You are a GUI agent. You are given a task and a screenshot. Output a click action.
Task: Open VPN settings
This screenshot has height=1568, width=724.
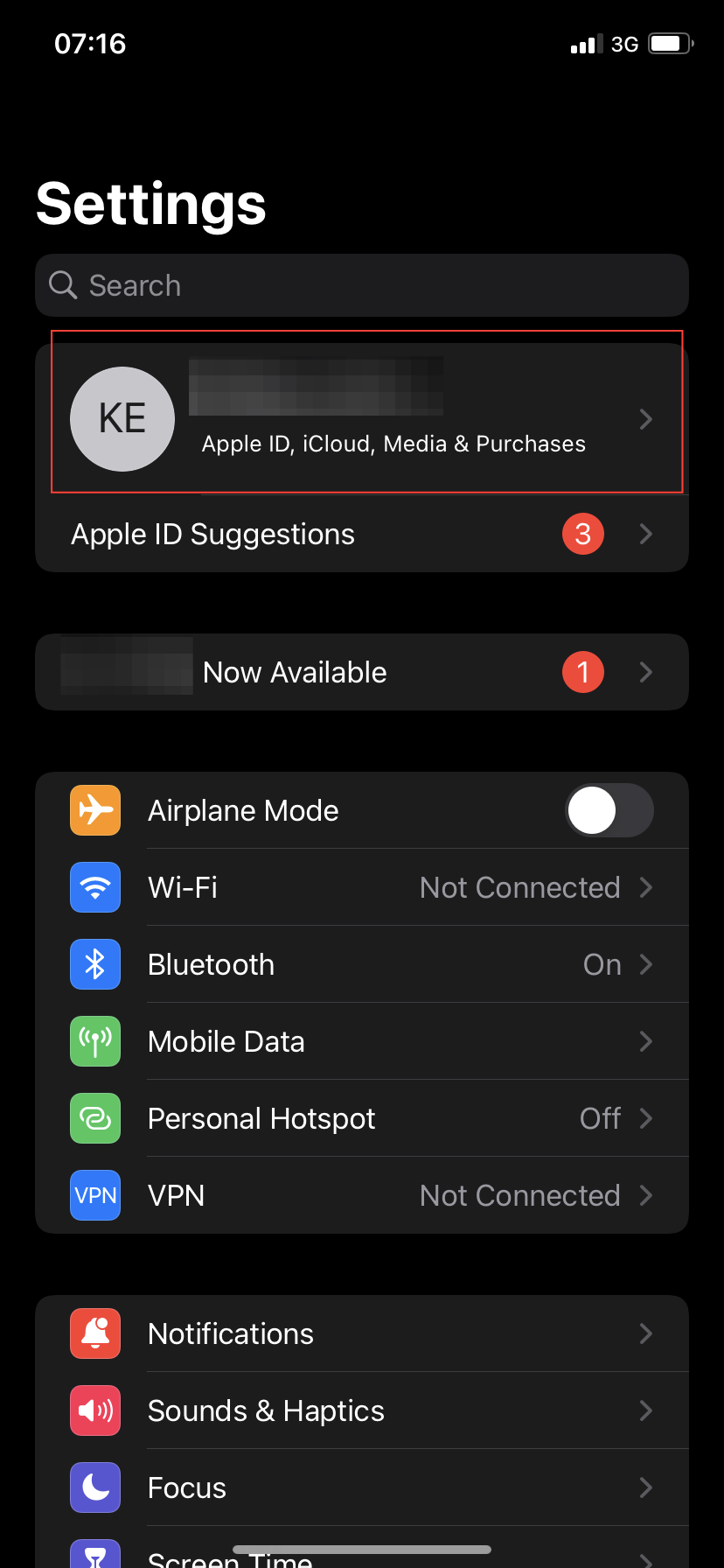[362, 1195]
